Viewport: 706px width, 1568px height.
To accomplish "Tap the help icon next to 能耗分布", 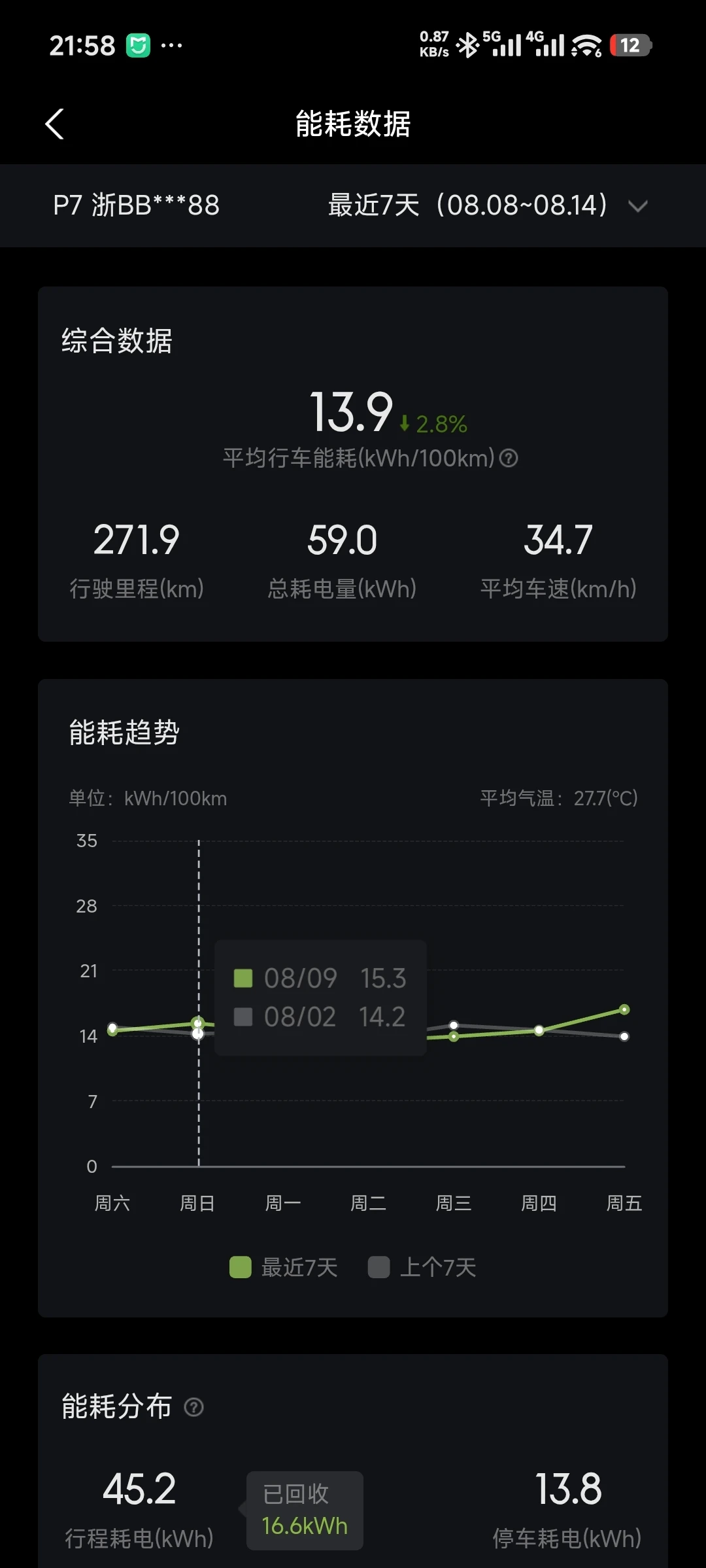I will tap(194, 1406).
